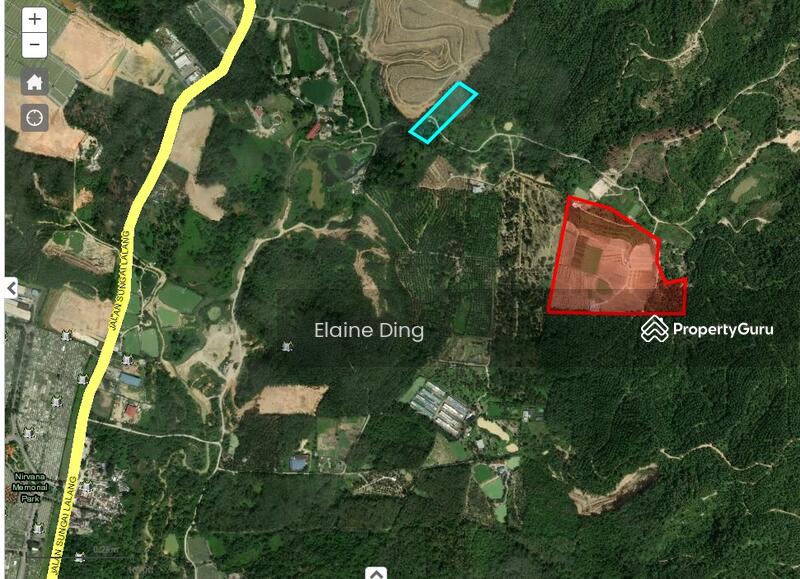Zoom out of the map
The width and height of the screenshot is (800, 579).
[x=34, y=45]
